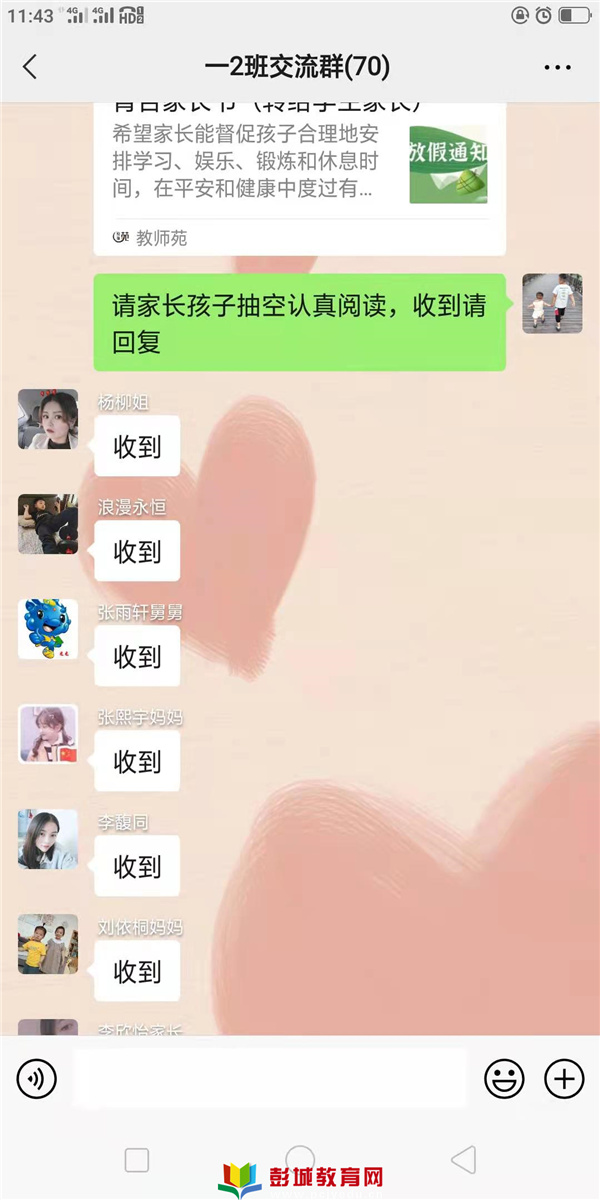The image size is (600, 1200).
Task: Open recent apps with the square button
Action: 137,1160
